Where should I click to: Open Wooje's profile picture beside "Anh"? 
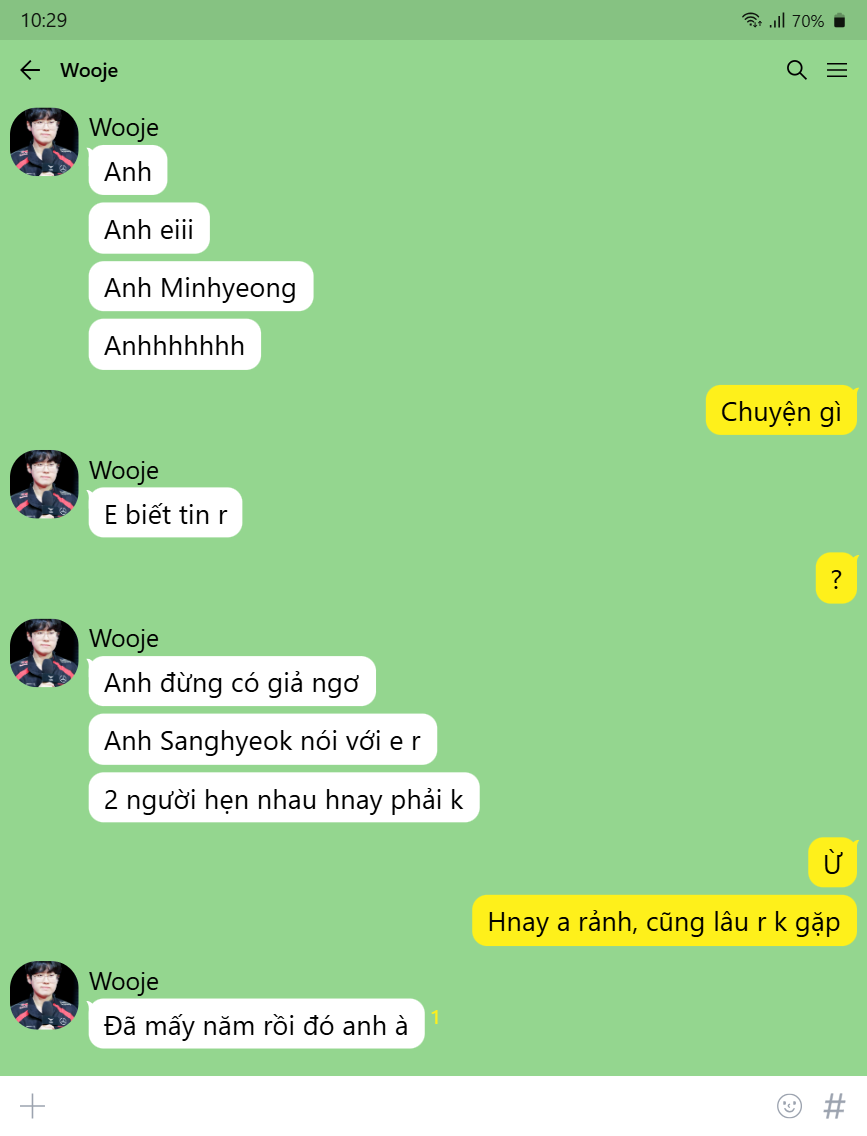44,142
